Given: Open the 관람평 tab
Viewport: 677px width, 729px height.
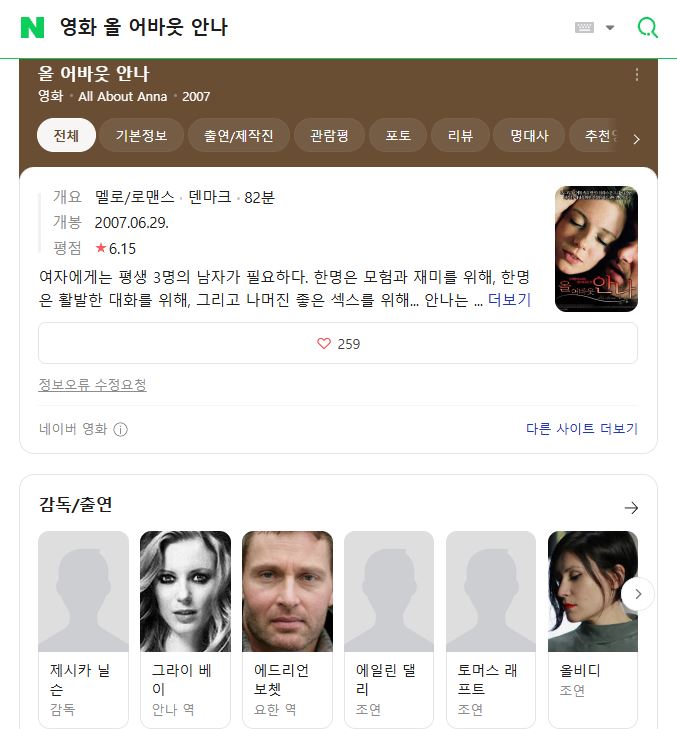Looking at the screenshot, I should coord(329,135).
